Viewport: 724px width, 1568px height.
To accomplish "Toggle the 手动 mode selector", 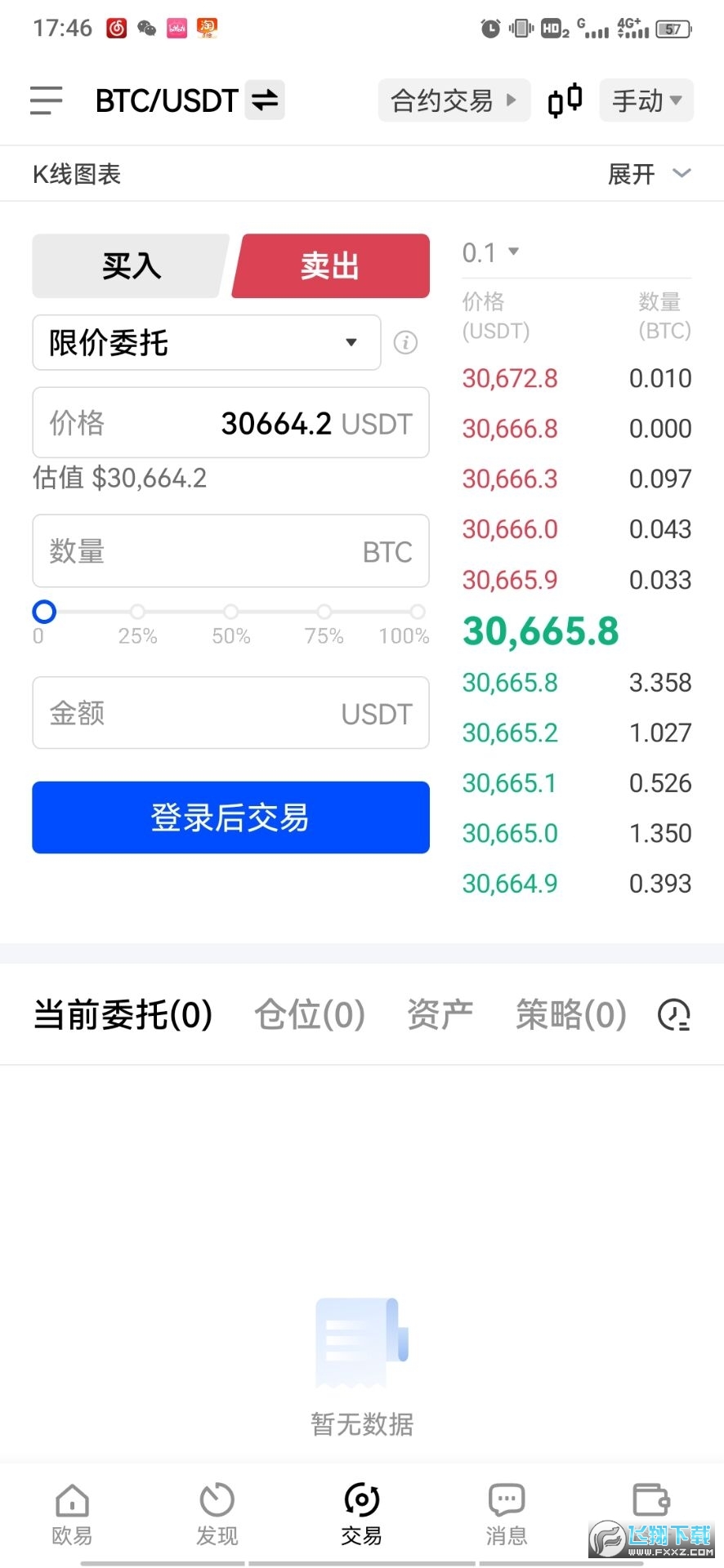I will point(646,100).
